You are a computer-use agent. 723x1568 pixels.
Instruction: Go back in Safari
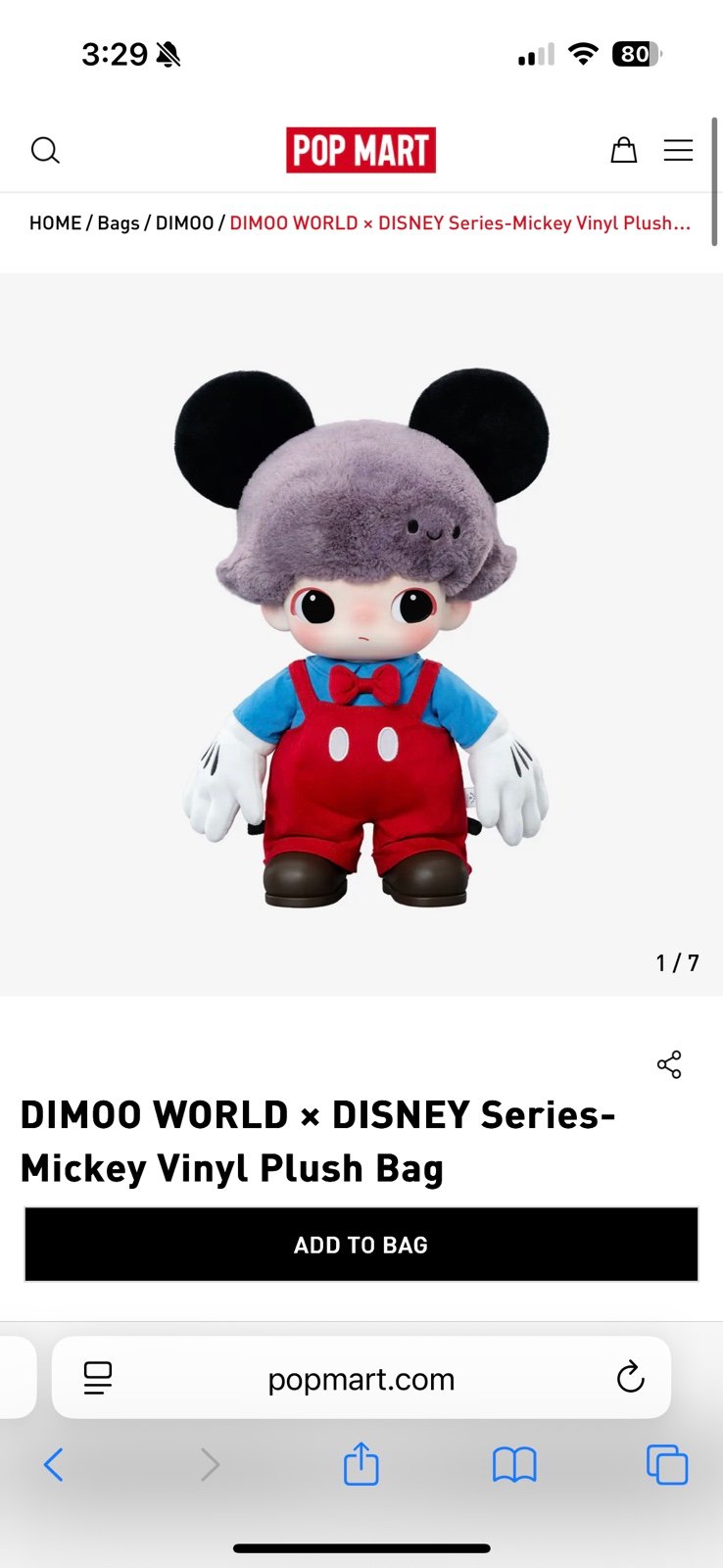(54, 1465)
